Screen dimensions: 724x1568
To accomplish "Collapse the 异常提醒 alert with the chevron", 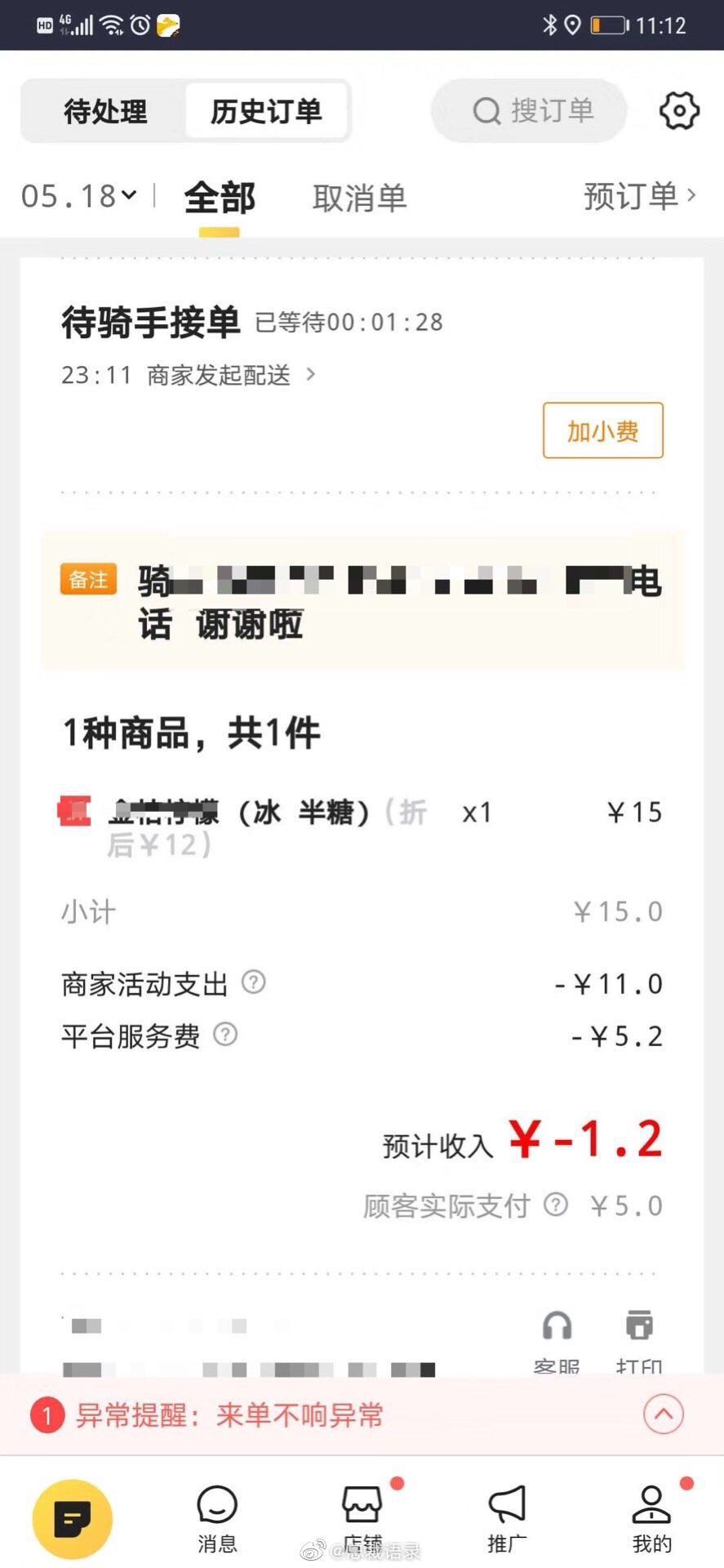I will (x=663, y=1414).
